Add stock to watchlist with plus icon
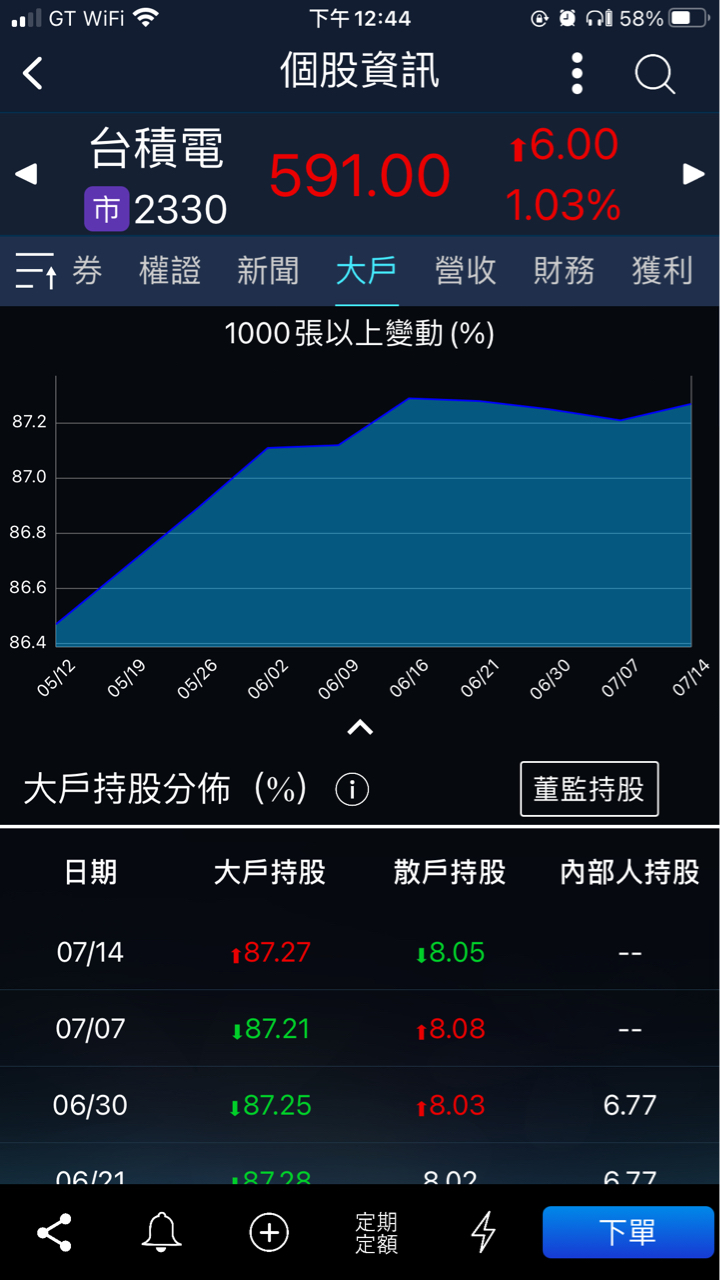Viewport: 720px width, 1280px height. 269,1232
